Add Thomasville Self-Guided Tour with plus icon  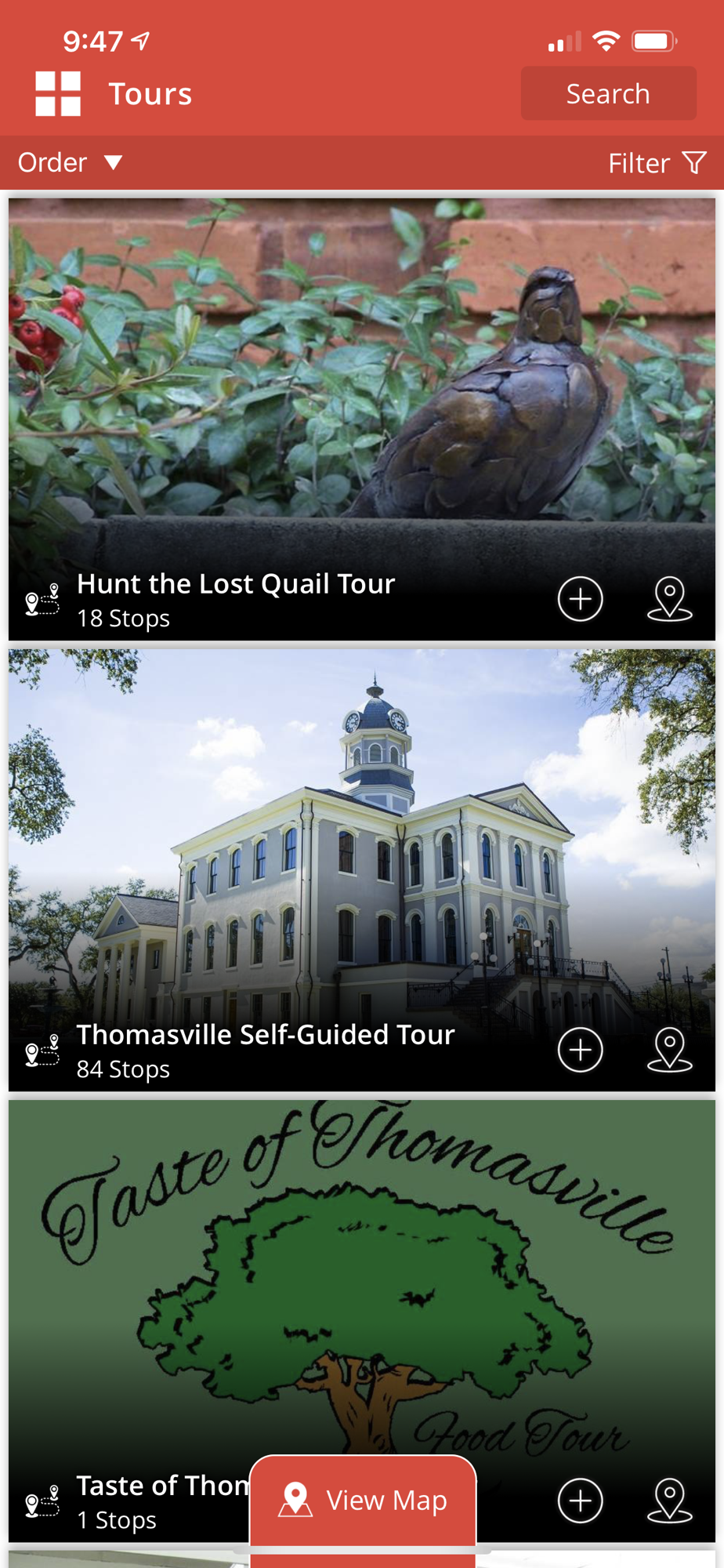580,1051
